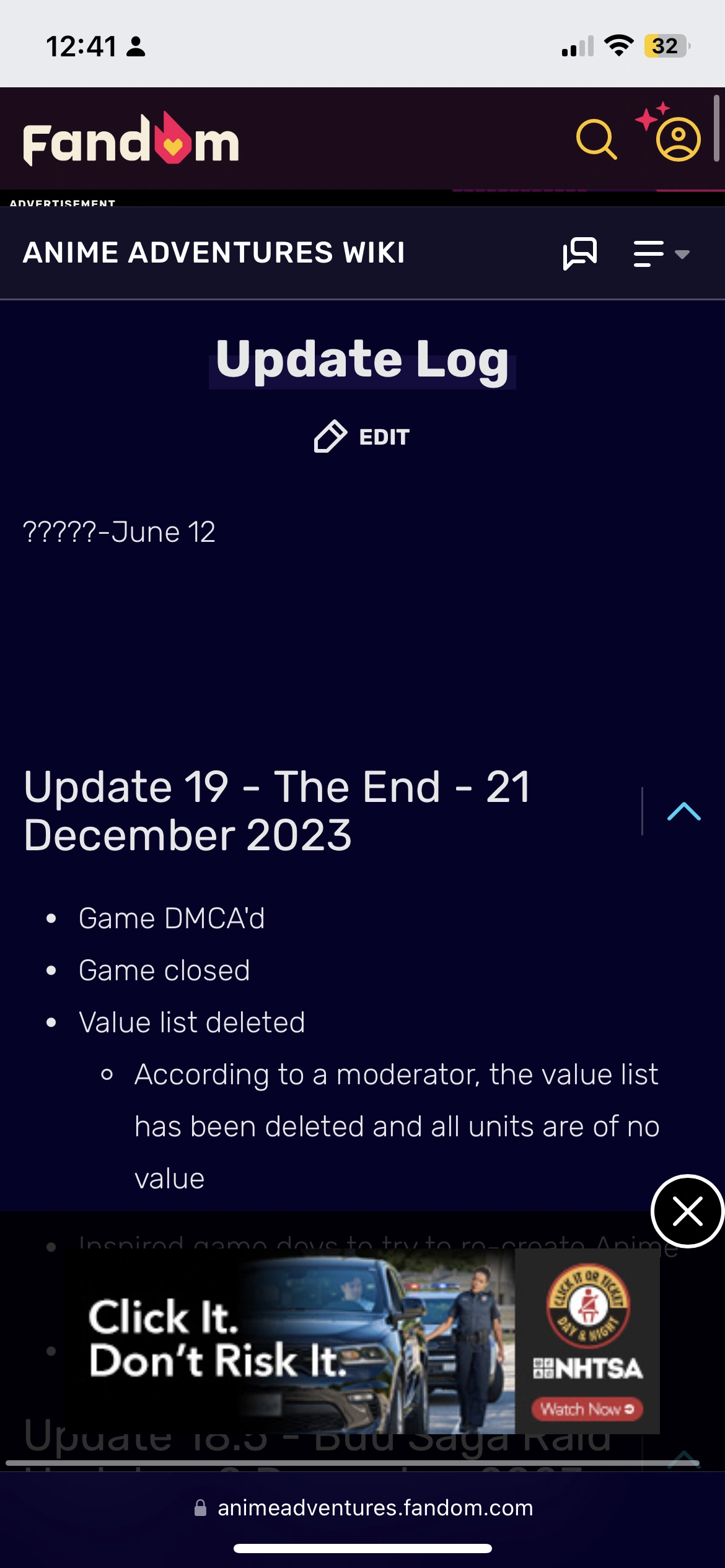Open the Fandom search icon
Screen dimensions: 725x1568
(596, 139)
